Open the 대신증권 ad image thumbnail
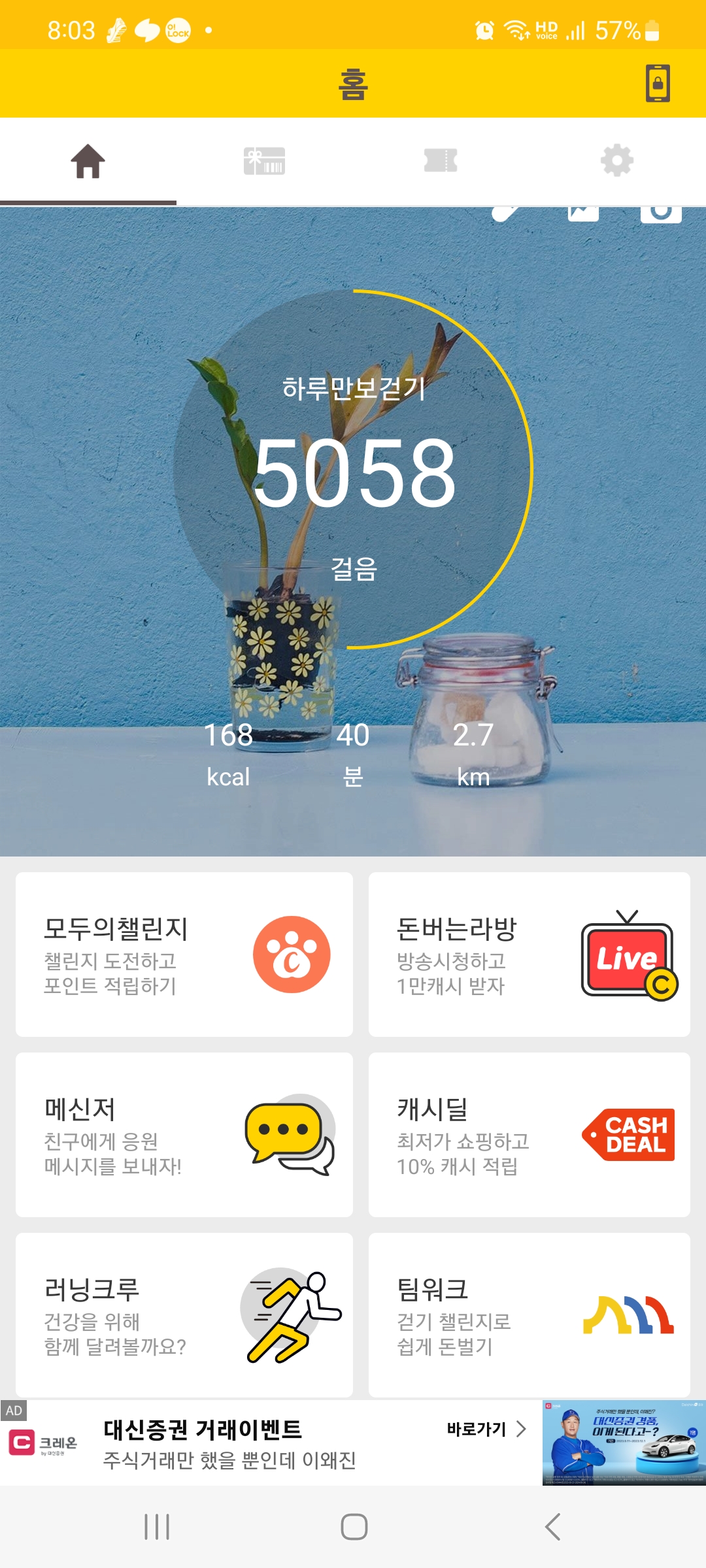Image resolution: width=706 pixels, height=1568 pixels. (624, 1443)
